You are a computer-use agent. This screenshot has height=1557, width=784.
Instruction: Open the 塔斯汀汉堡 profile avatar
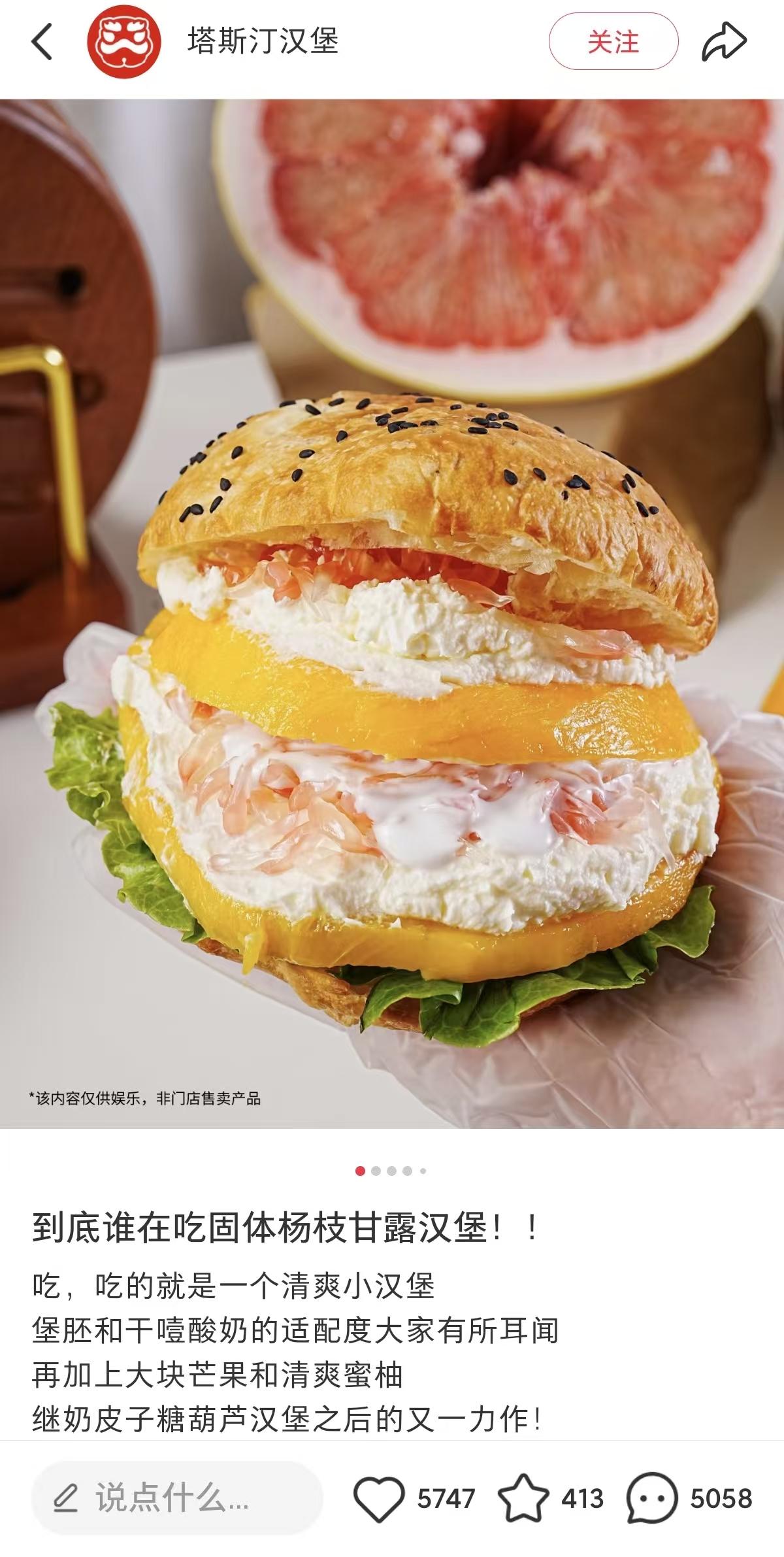(123, 42)
